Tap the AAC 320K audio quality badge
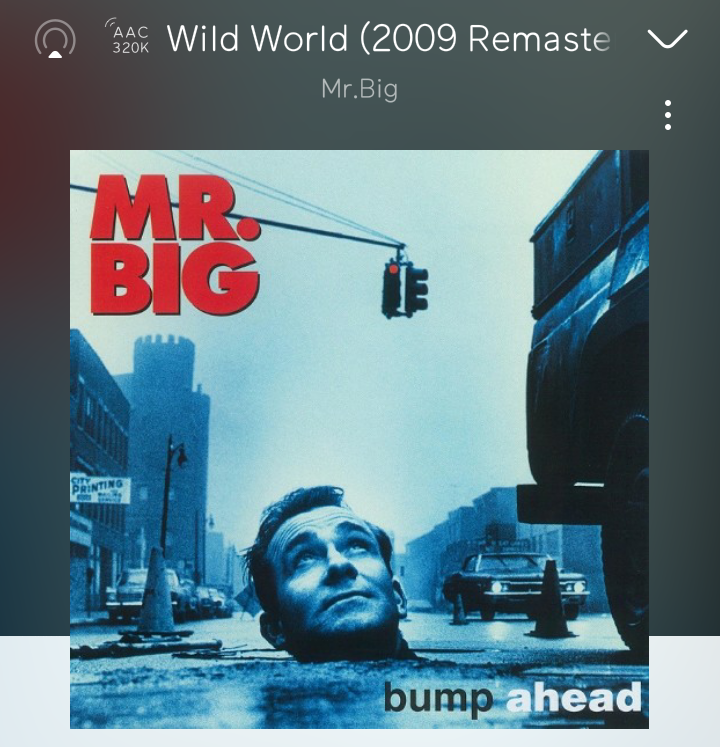Image resolution: width=720 pixels, height=747 pixels. coord(128,36)
